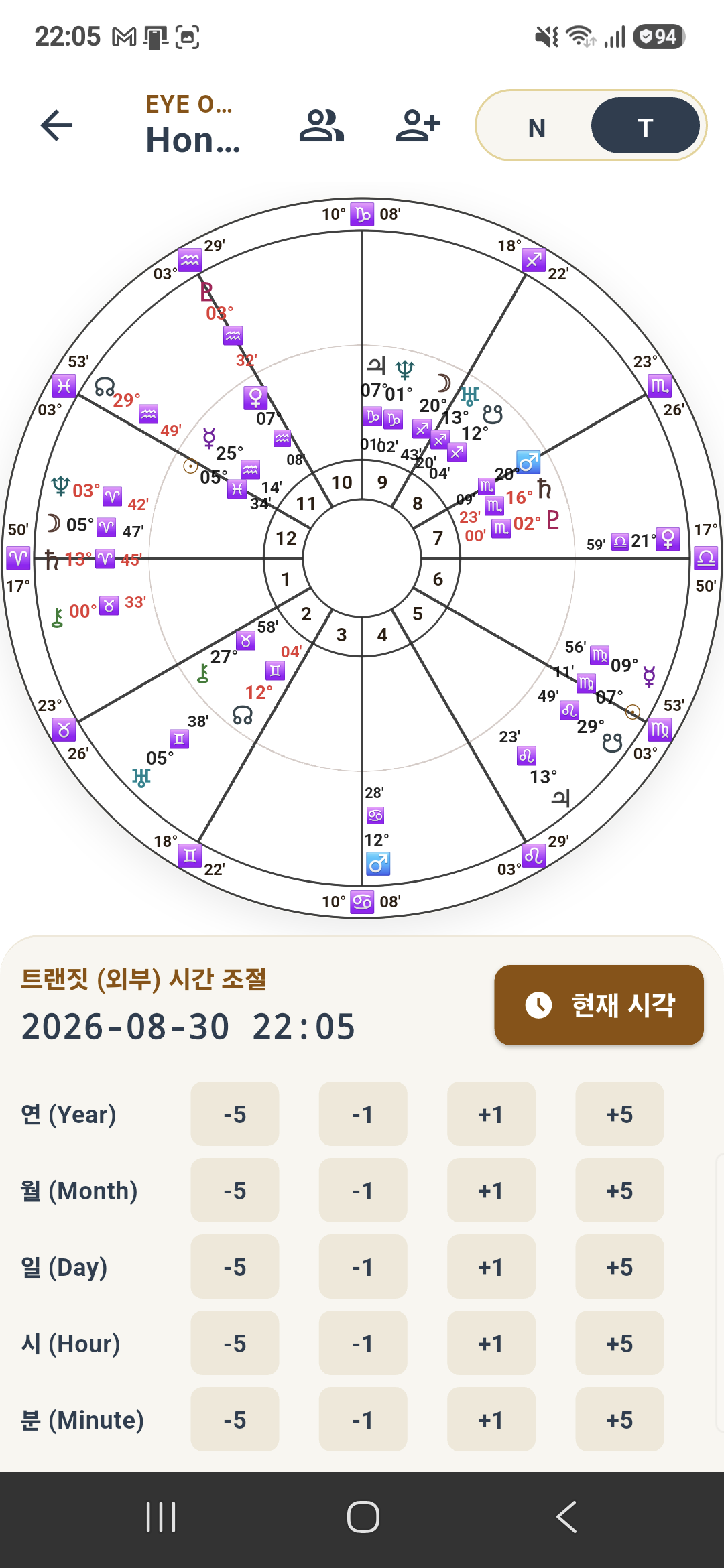Add 1 to Day
Image resolution: width=724 pixels, height=1568 pixels.
click(491, 1266)
